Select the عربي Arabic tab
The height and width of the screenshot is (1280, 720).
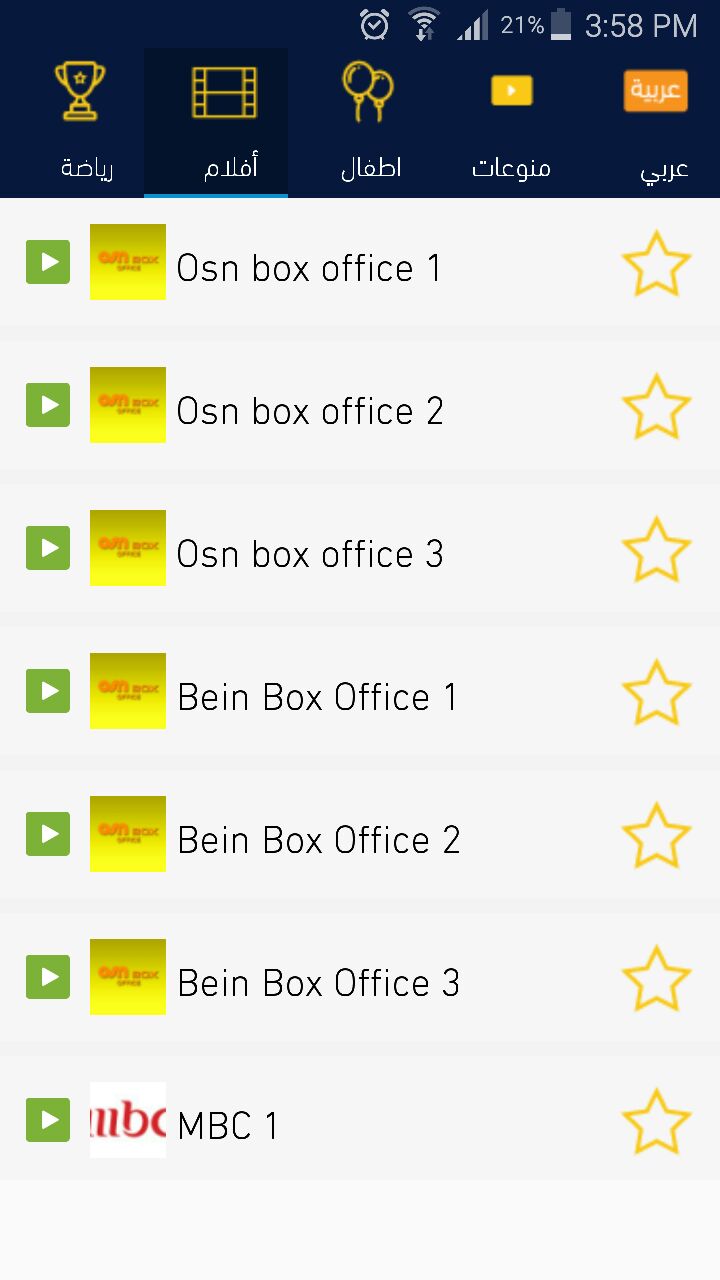(656, 123)
